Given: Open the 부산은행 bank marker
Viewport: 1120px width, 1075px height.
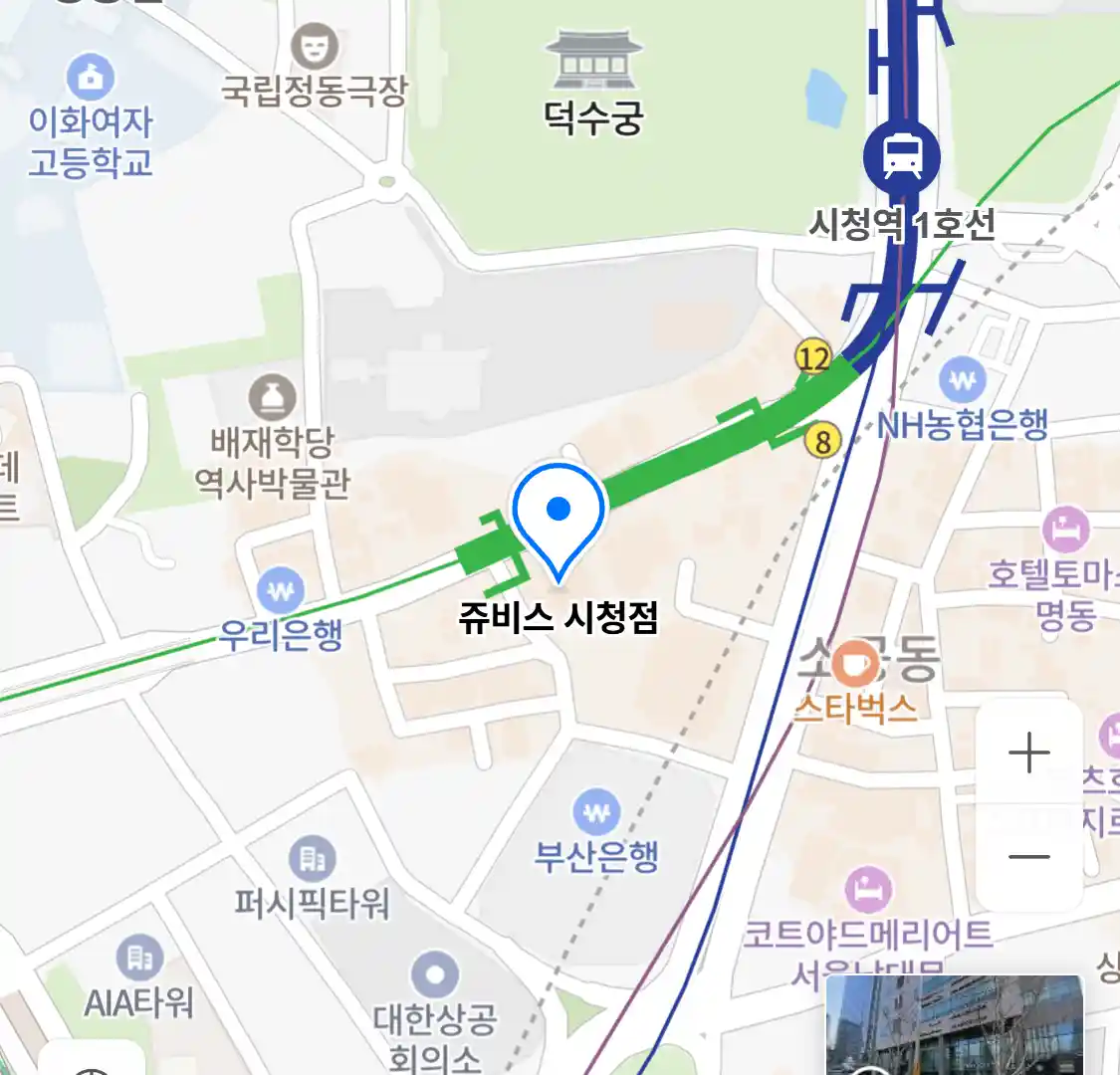Looking at the screenshot, I should (595, 813).
